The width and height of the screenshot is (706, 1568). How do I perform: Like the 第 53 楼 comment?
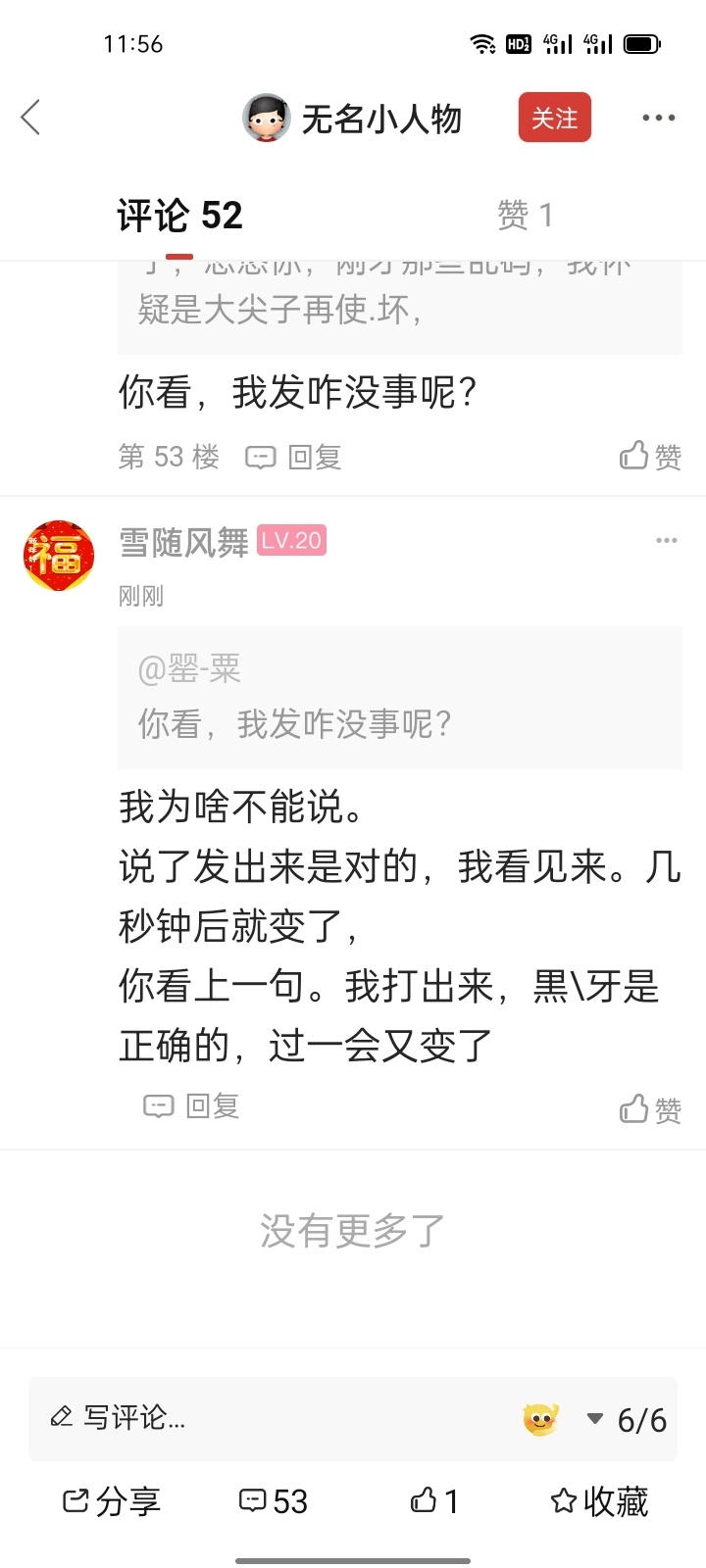click(650, 457)
